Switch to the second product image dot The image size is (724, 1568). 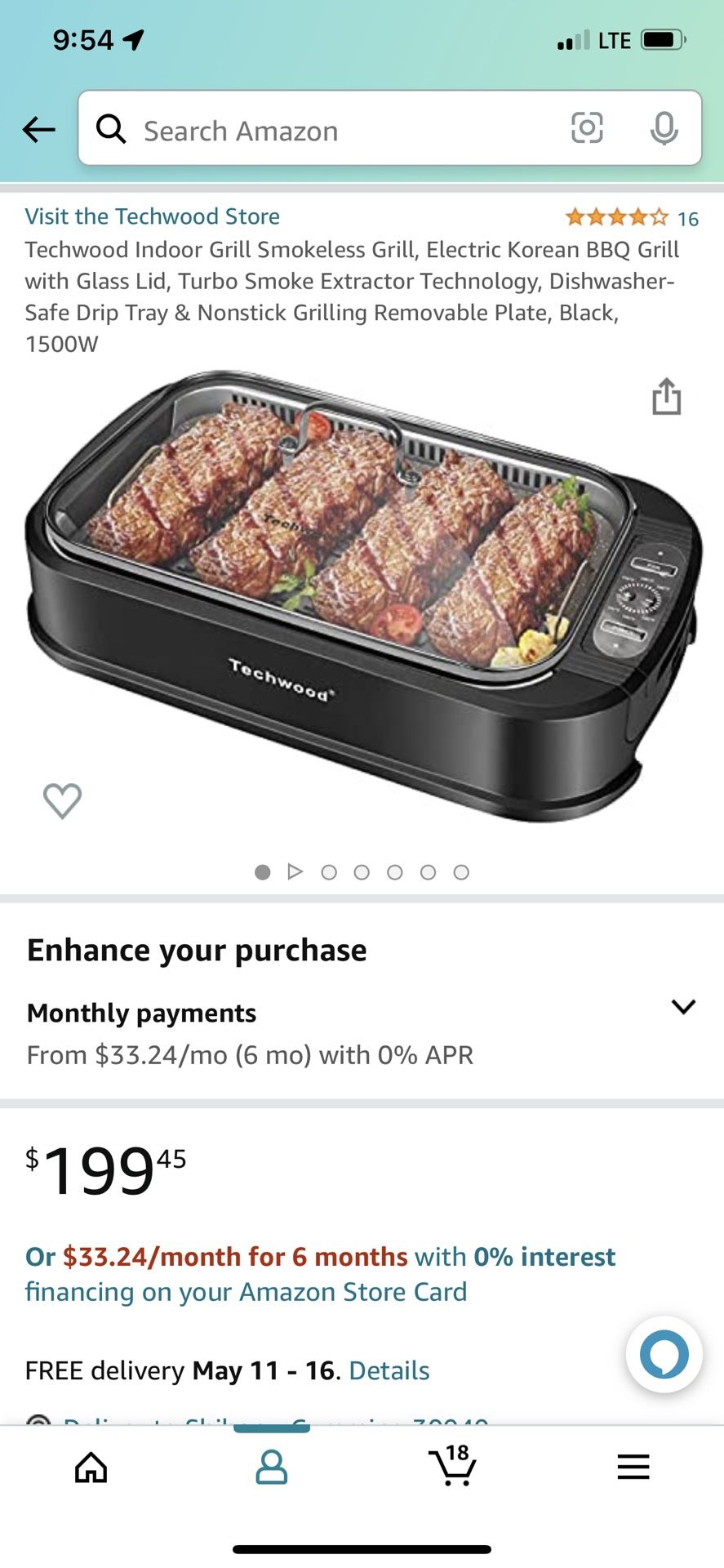tap(329, 872)
